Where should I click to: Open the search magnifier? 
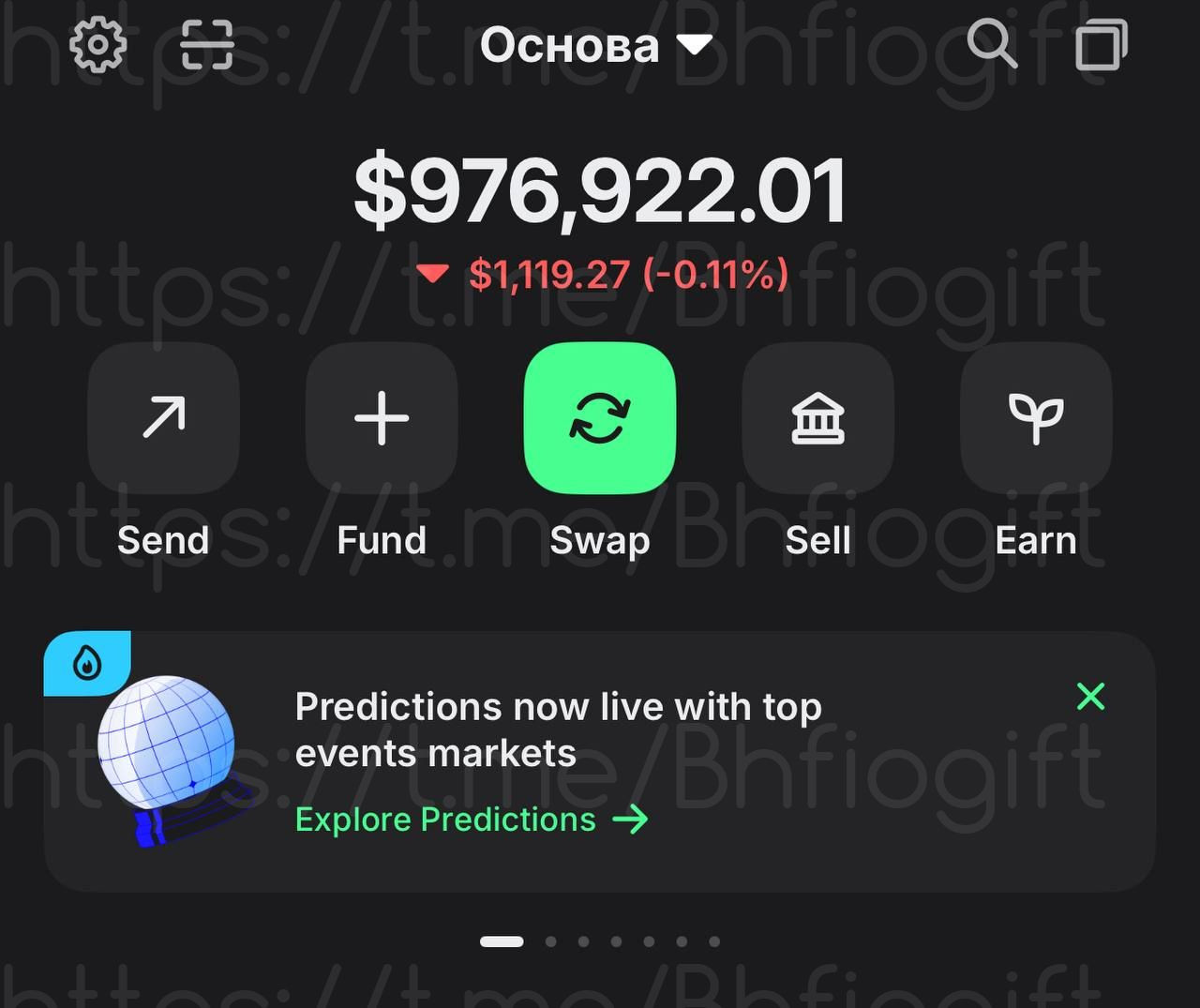click(x=991, y=44)
